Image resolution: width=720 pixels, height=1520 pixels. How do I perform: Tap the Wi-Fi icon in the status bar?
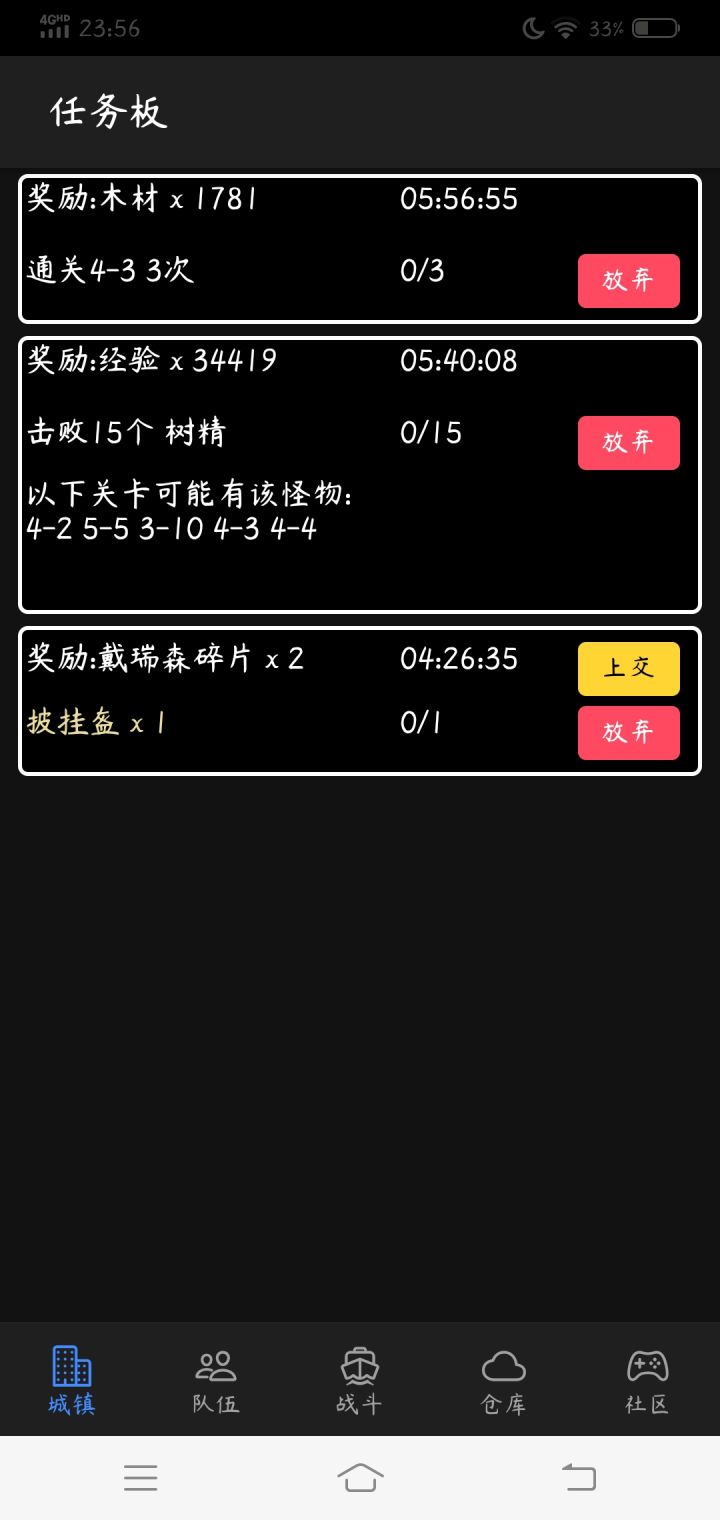563,28
